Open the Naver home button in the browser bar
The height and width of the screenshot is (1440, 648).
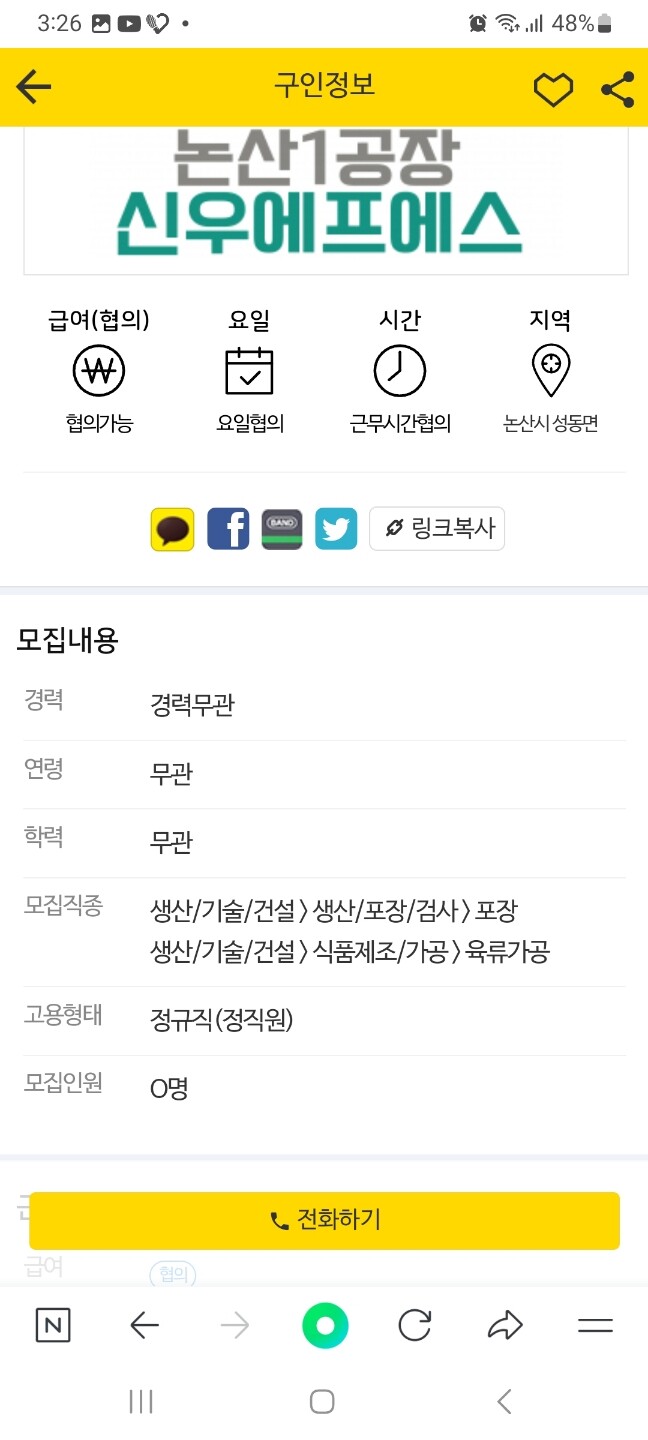coord(53,1326)
